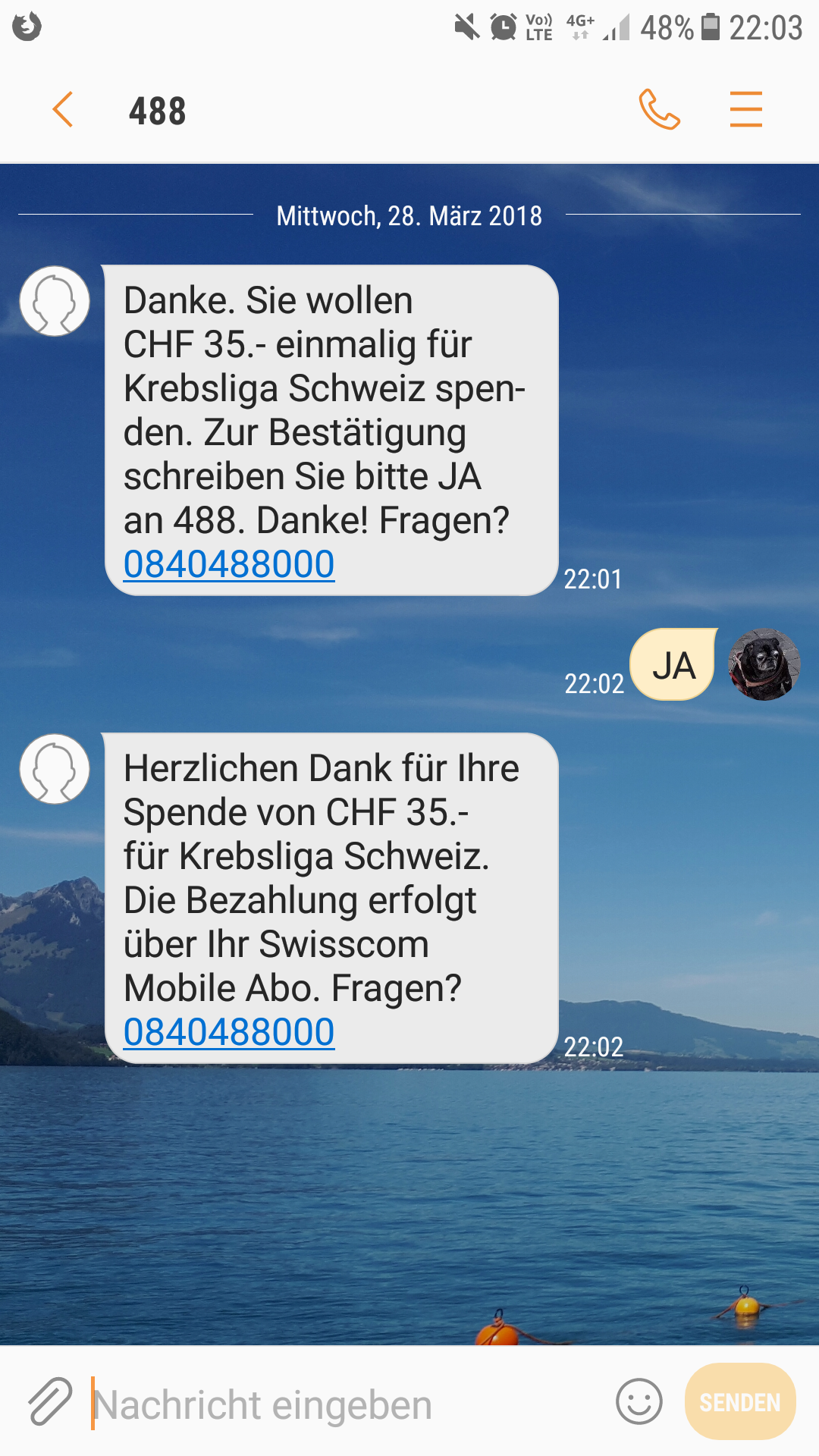Attach a file with the paperclip
This screenshot has height=1456, width=819.
click(50, 1401)
